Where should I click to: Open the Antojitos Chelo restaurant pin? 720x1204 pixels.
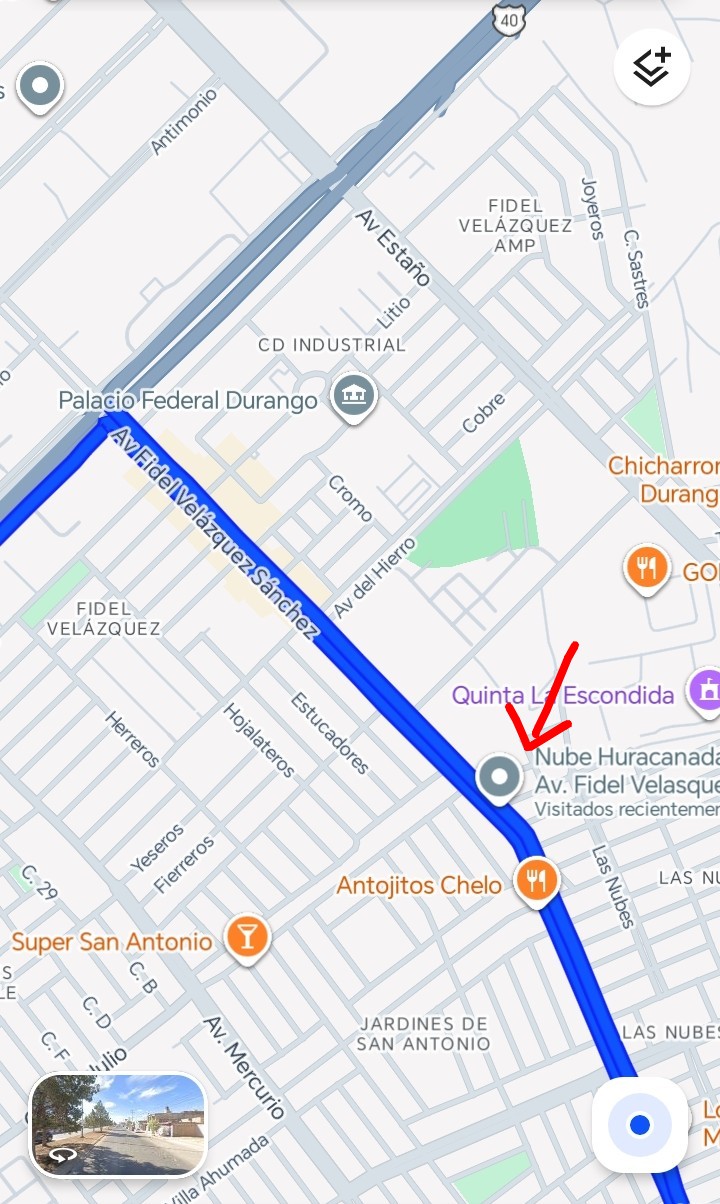tap(537, 881)
